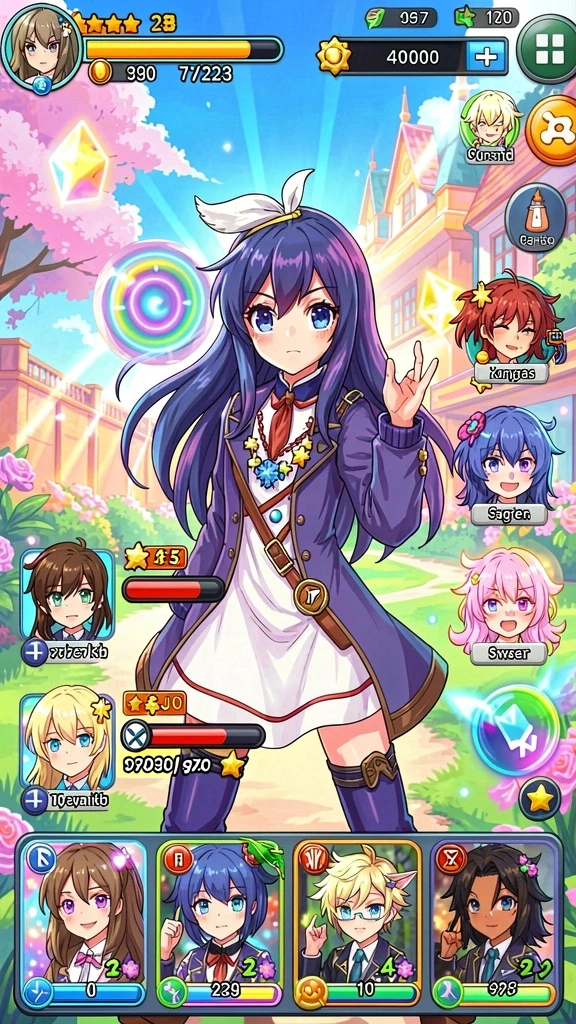Tap the plus button beside 40000 coins
This screenshot has height=1024, width=576.
pos(487,56)
